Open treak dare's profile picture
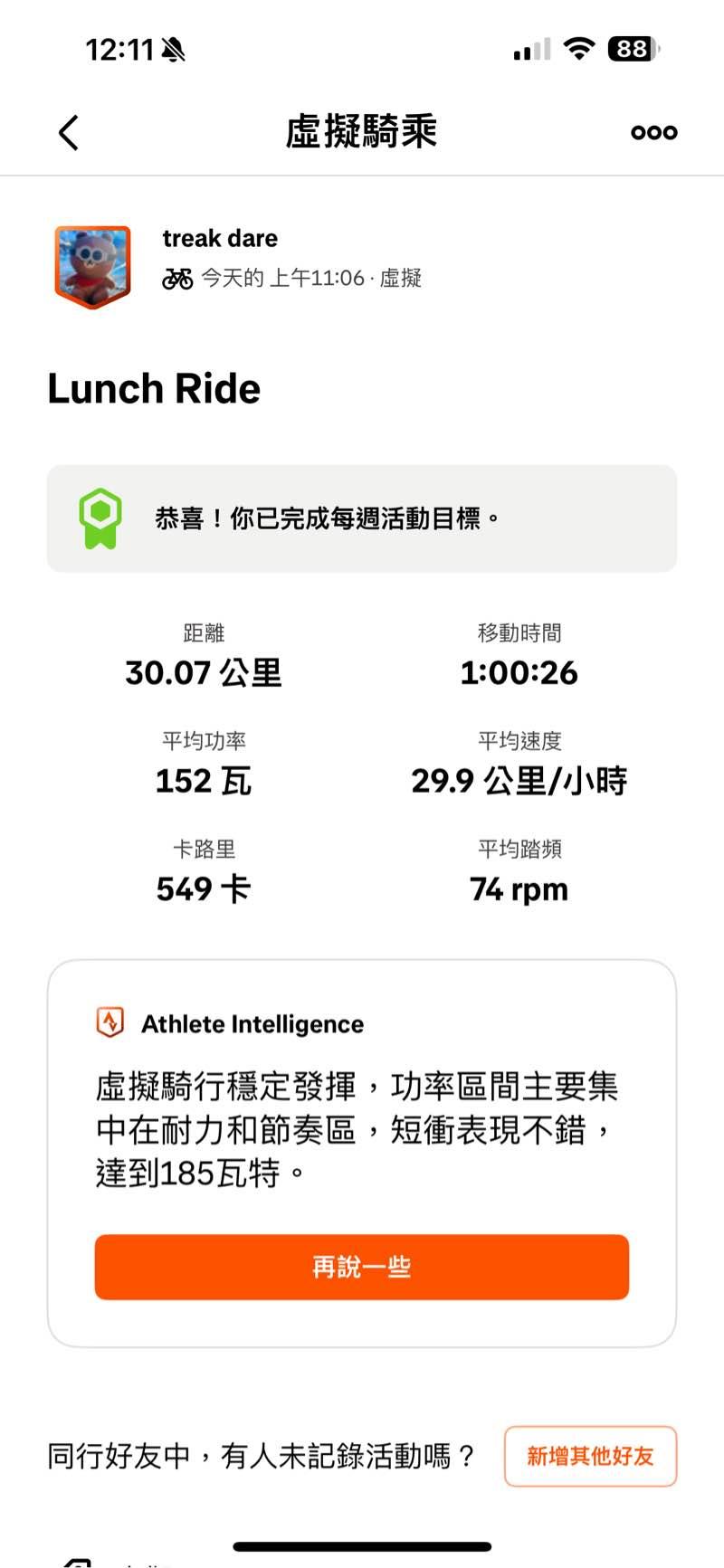Viewport: 724px width, 1568px height. pos(92,266)
